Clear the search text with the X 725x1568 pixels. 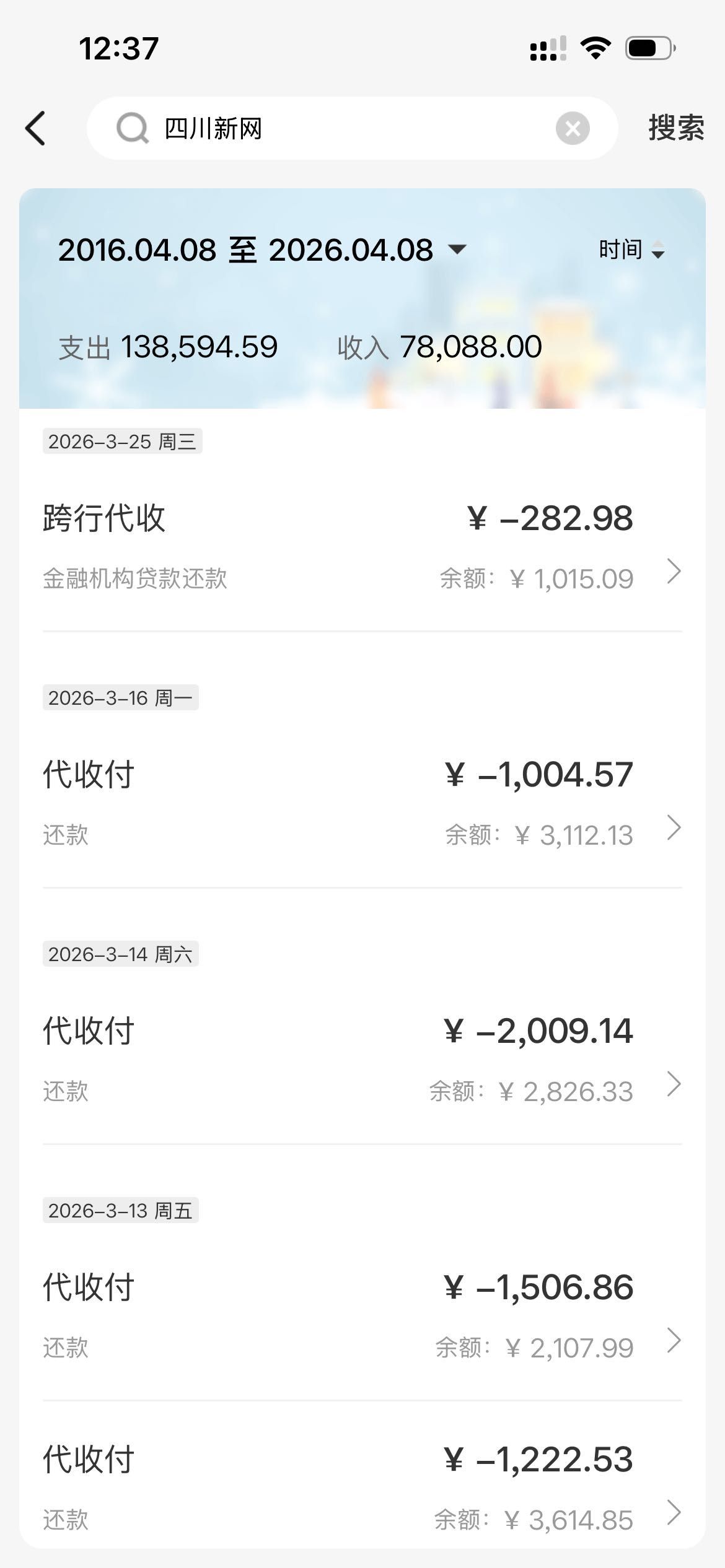coord(572,129)
